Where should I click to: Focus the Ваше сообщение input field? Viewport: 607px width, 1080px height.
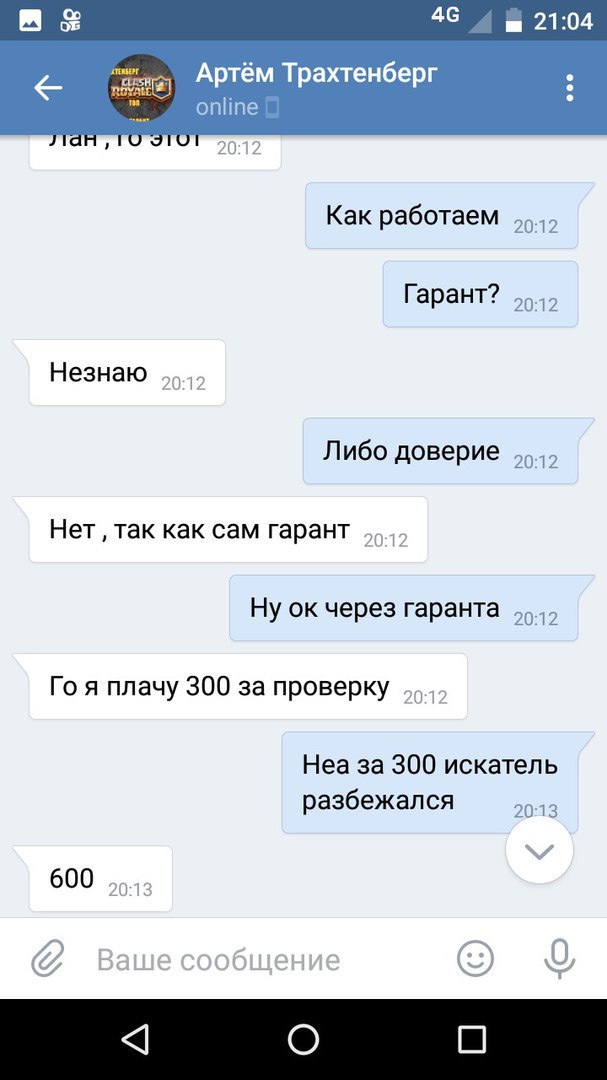click(x=260, y=960)
